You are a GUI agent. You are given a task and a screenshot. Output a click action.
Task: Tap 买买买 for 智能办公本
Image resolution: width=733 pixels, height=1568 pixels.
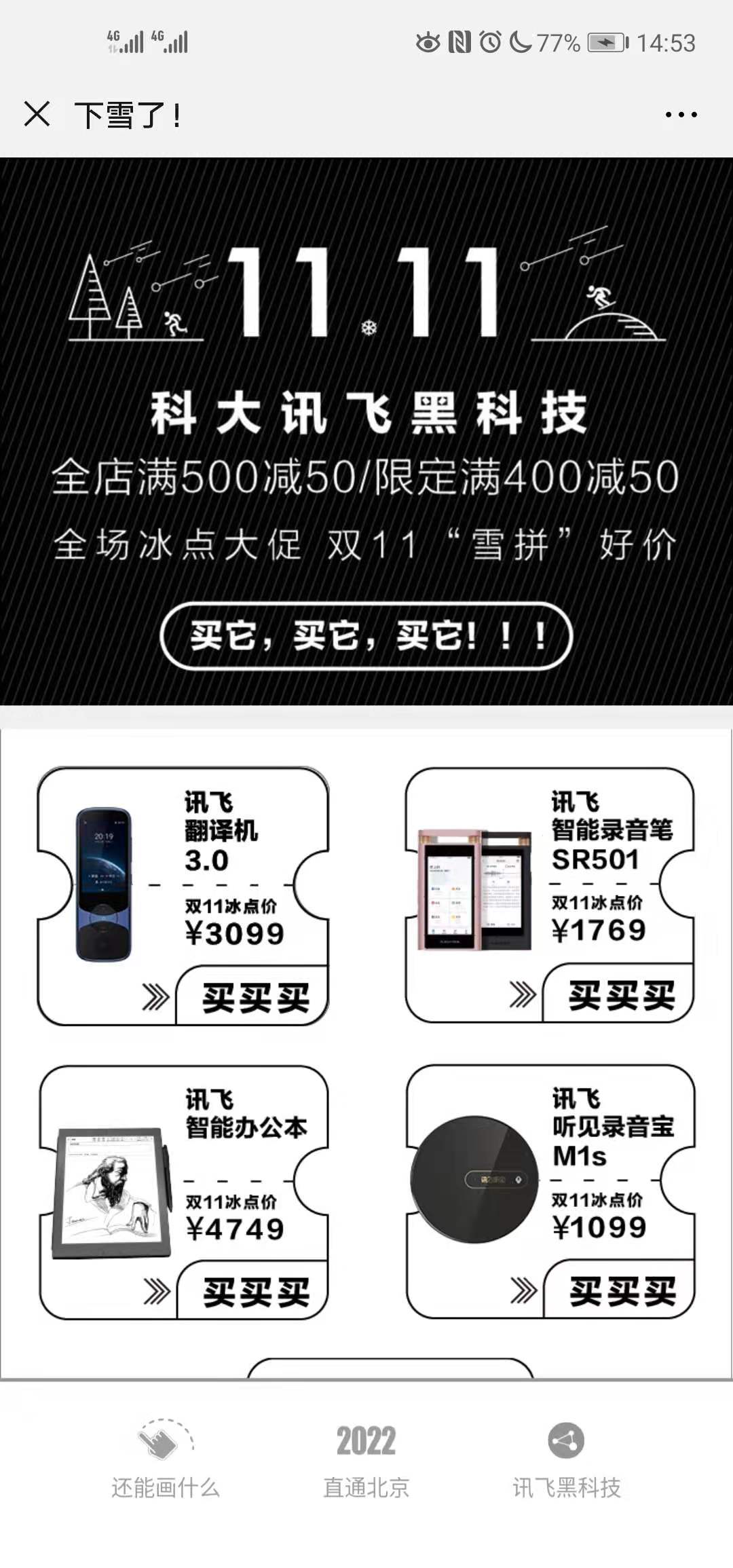tap(256, 1292)
